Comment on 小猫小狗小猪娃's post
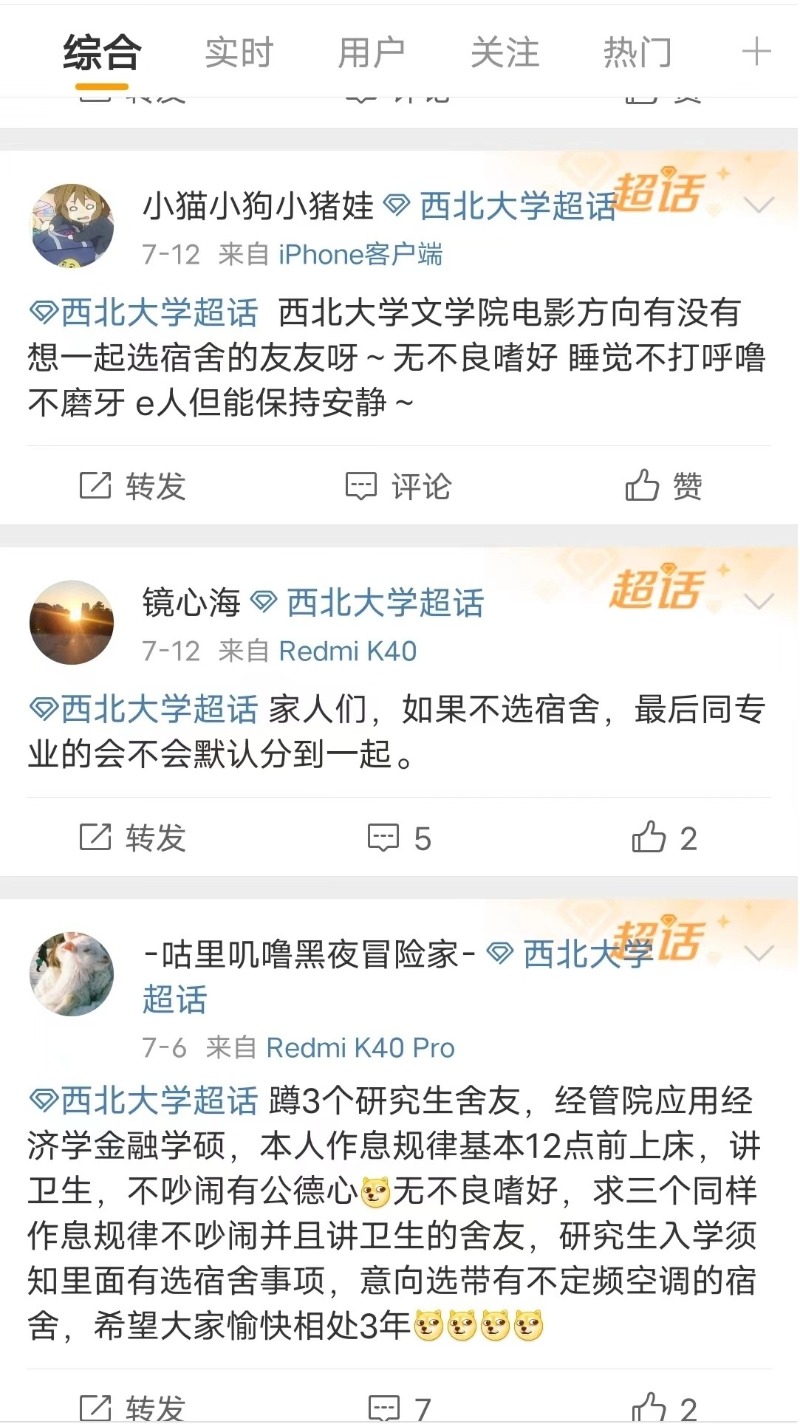The height and width of the screenshot is (1424, 800). tap(398, 487)
